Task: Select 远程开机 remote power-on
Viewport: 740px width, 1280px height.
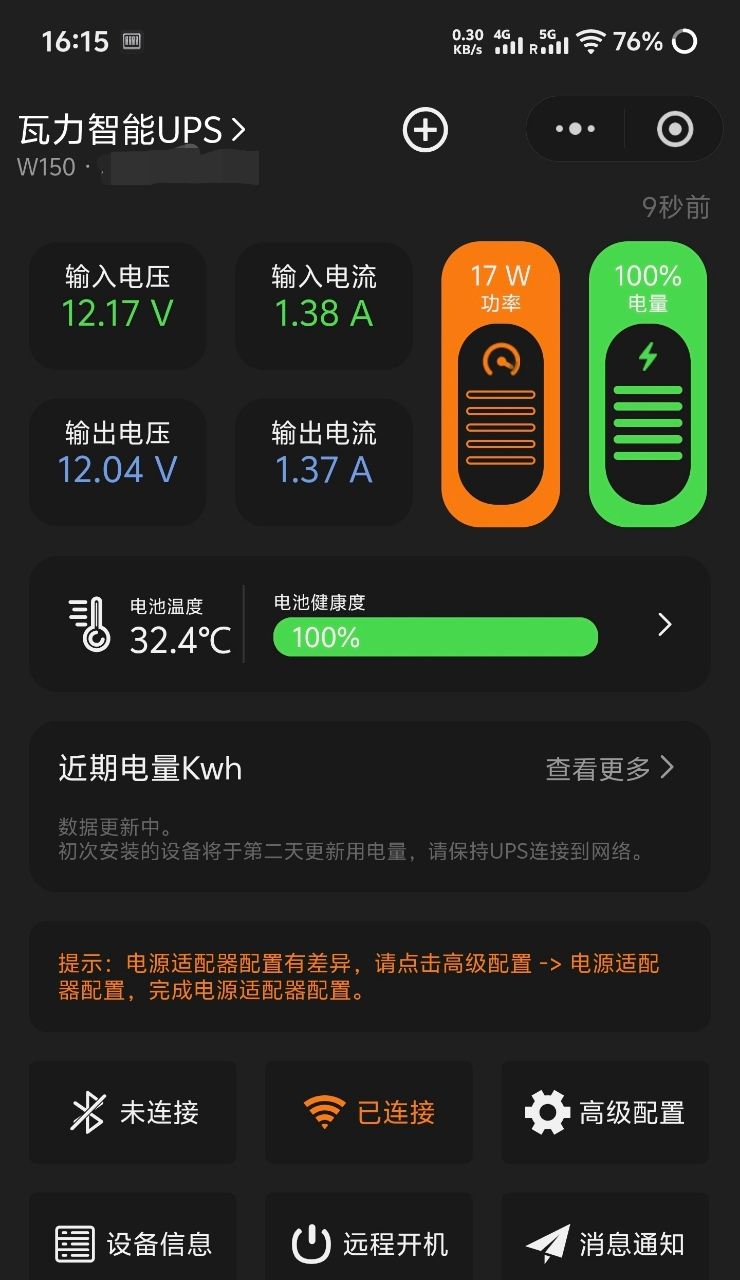Action: [x=369, y=1243]
